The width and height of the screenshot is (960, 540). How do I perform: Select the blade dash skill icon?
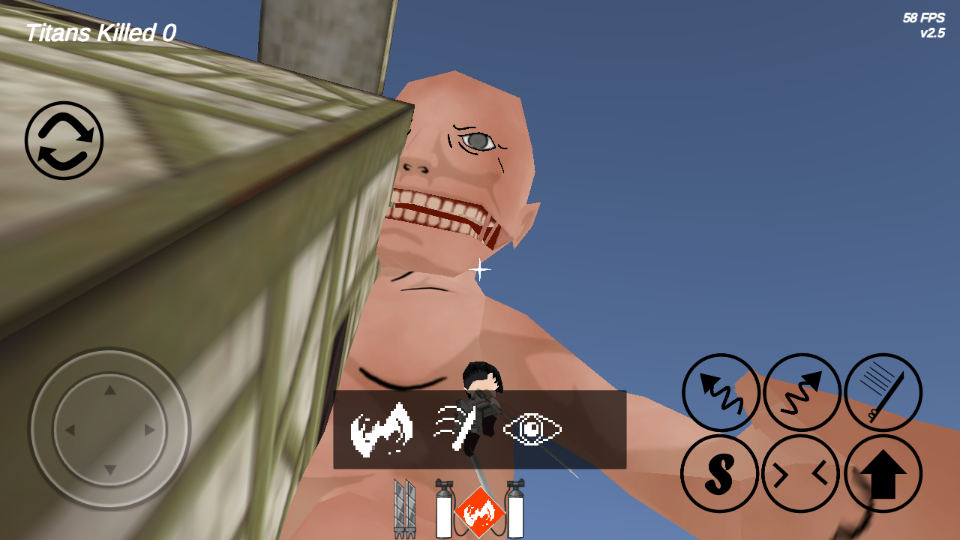457,428
